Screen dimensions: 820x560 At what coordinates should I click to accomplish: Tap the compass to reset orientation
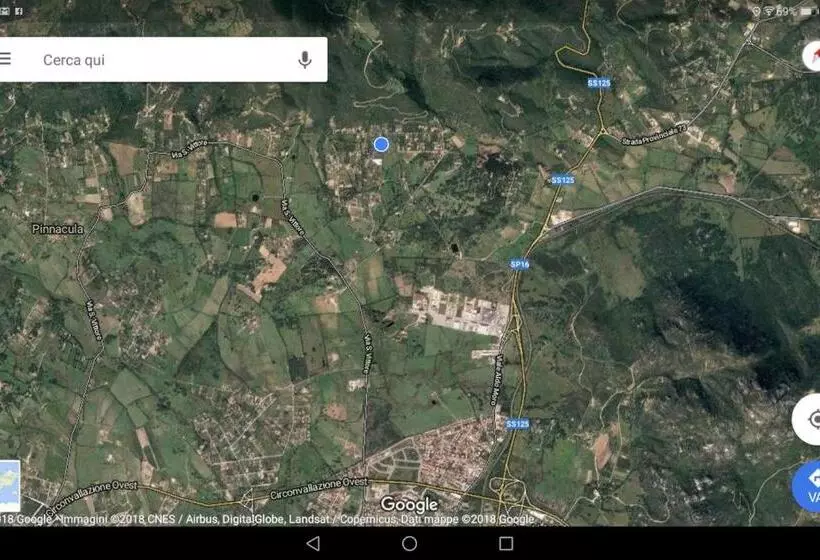click(812, 56)
